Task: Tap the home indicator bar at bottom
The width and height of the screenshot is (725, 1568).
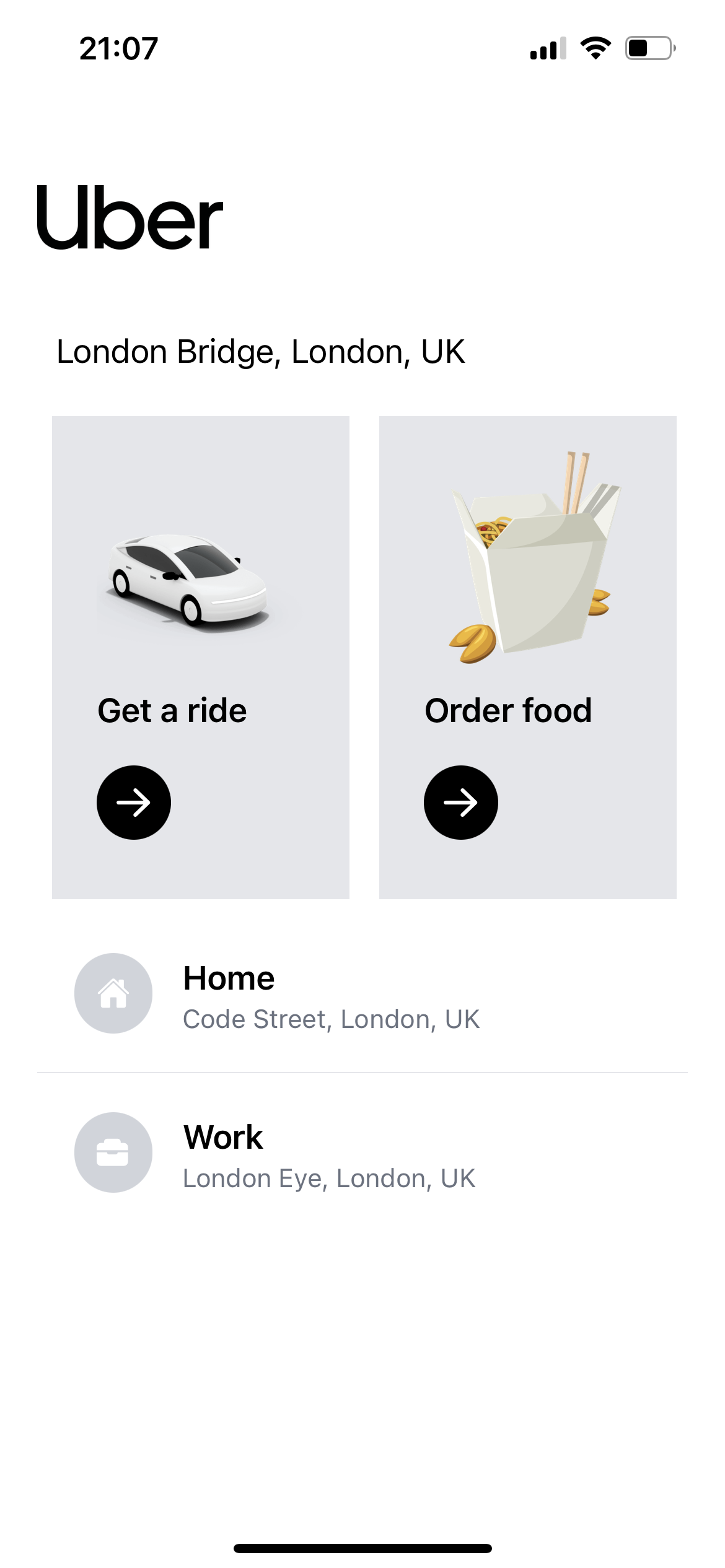Action: pos(362,1549)
